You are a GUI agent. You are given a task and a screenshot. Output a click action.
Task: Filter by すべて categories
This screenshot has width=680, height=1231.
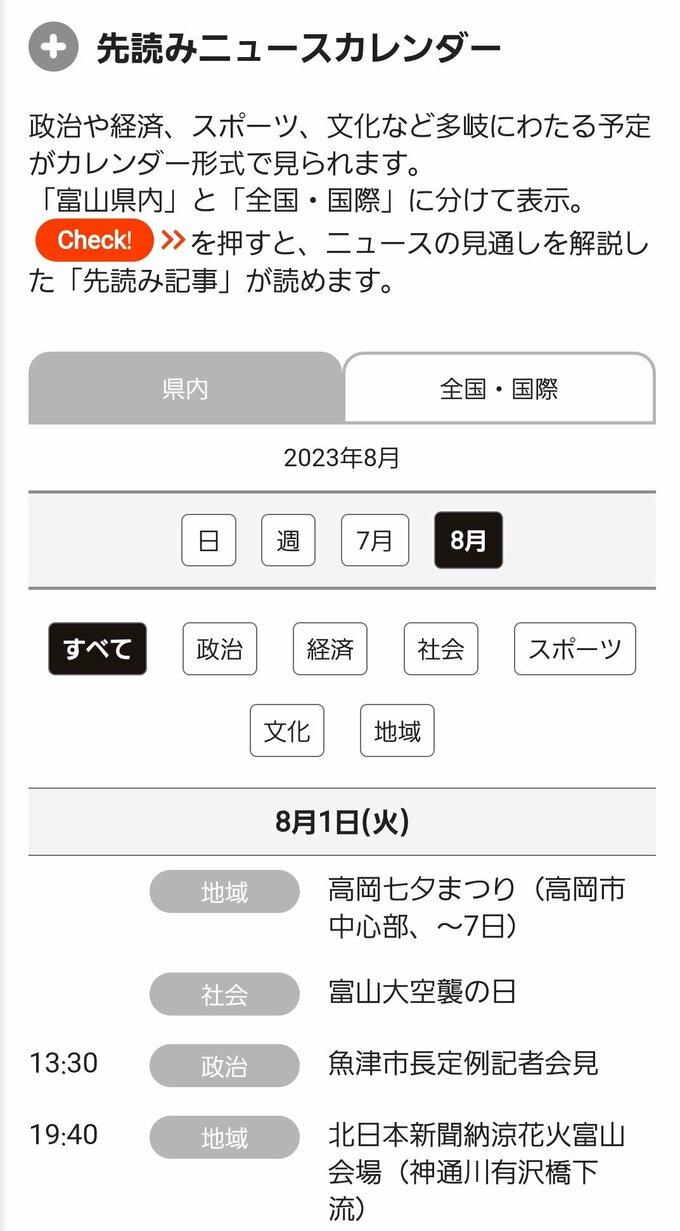pyautogui.click(x=97, y=649)
